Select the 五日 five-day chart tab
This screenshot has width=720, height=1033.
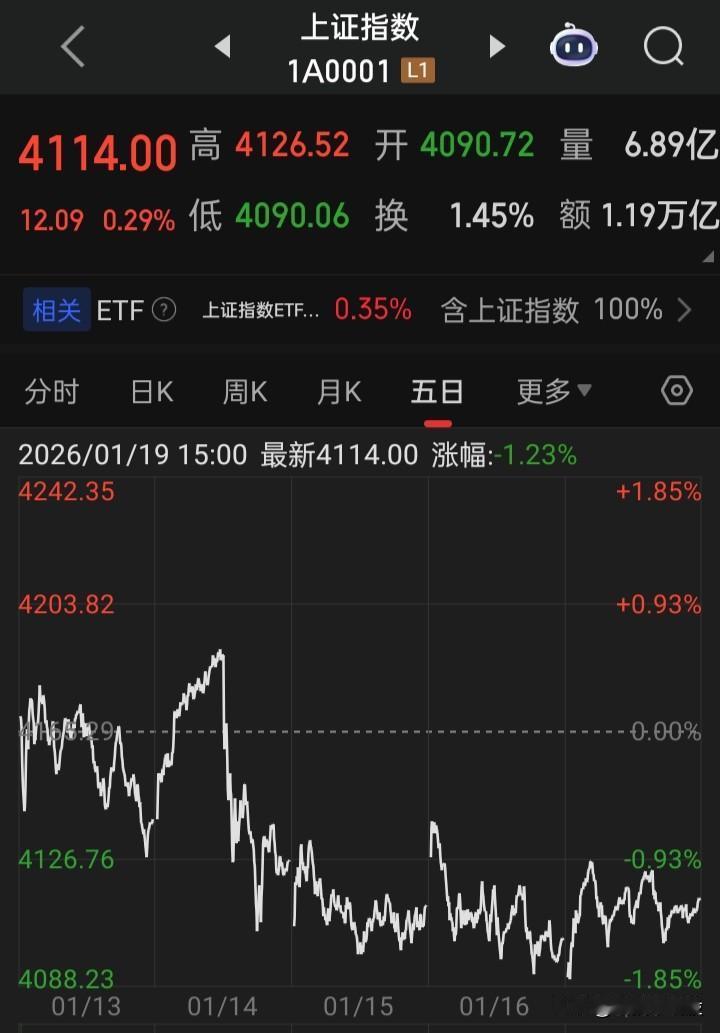tap(437, 392)
